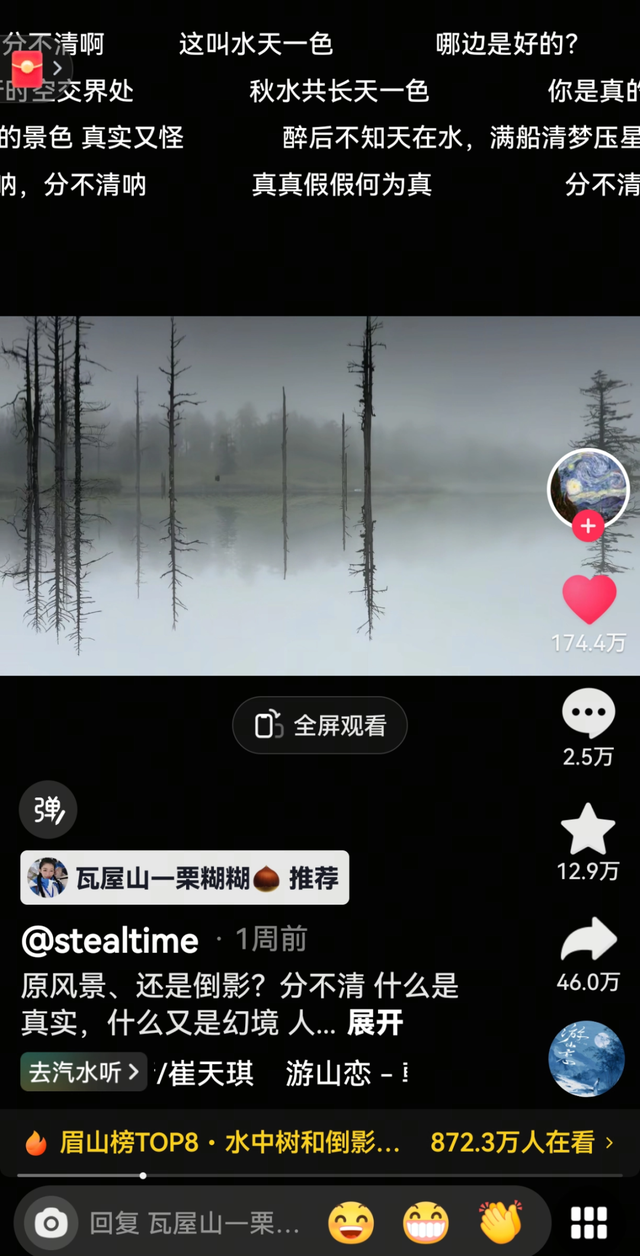
Task: Open the grid panel in reply bar
Action: (x=589, y=1222)
